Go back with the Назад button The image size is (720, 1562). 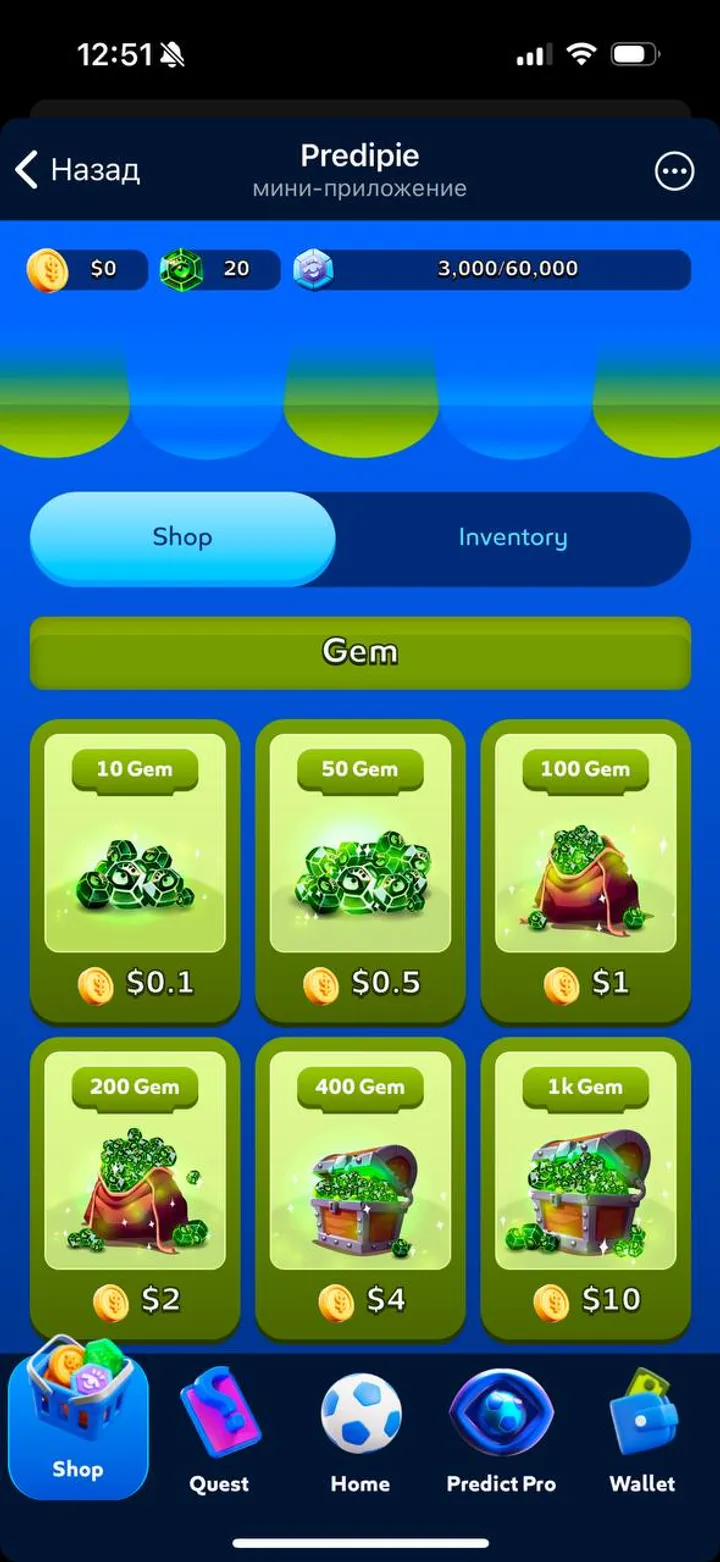pyautogui.click(x=78, y=171)
